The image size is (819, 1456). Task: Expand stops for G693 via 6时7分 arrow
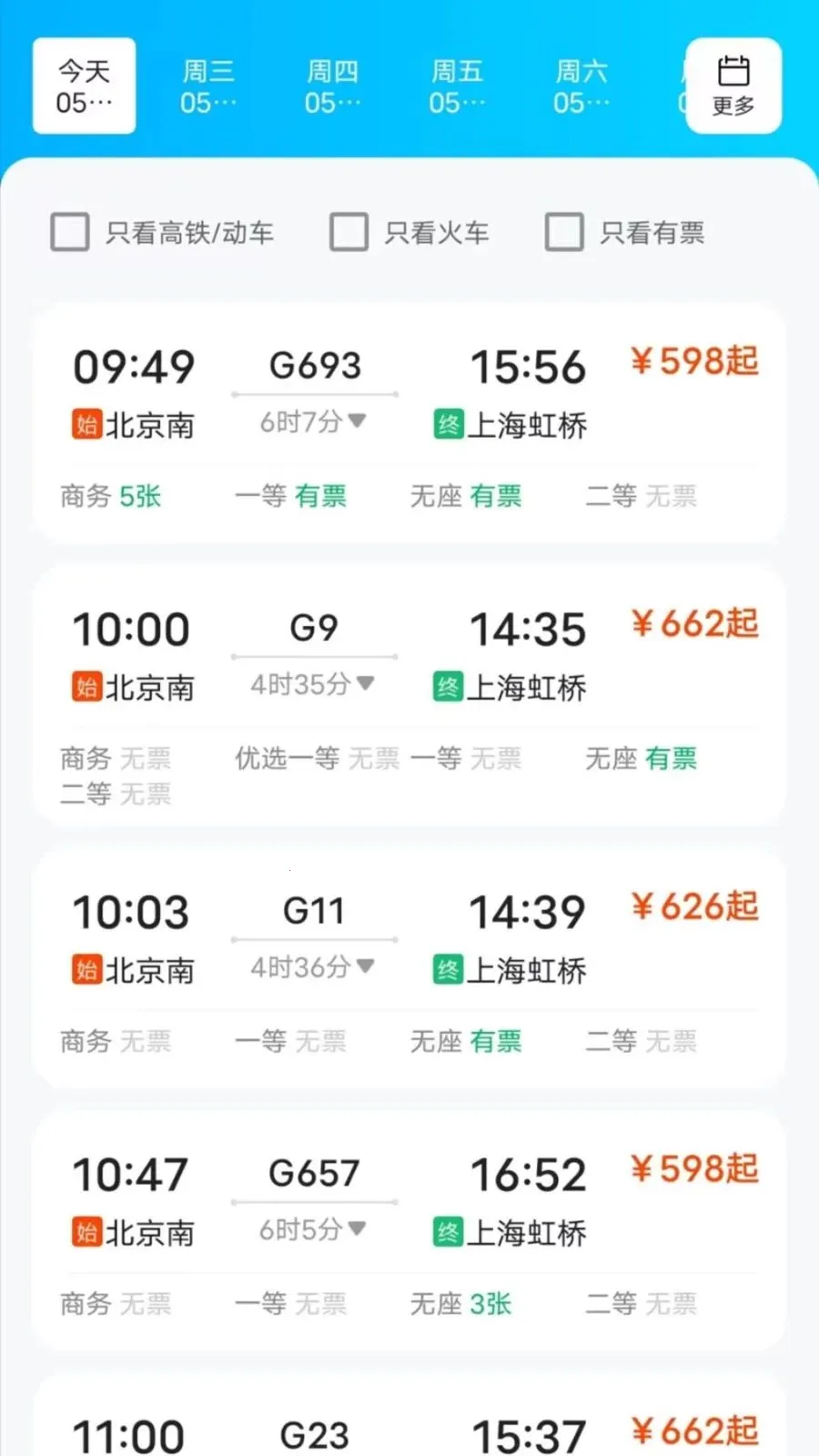coord(313,421)
